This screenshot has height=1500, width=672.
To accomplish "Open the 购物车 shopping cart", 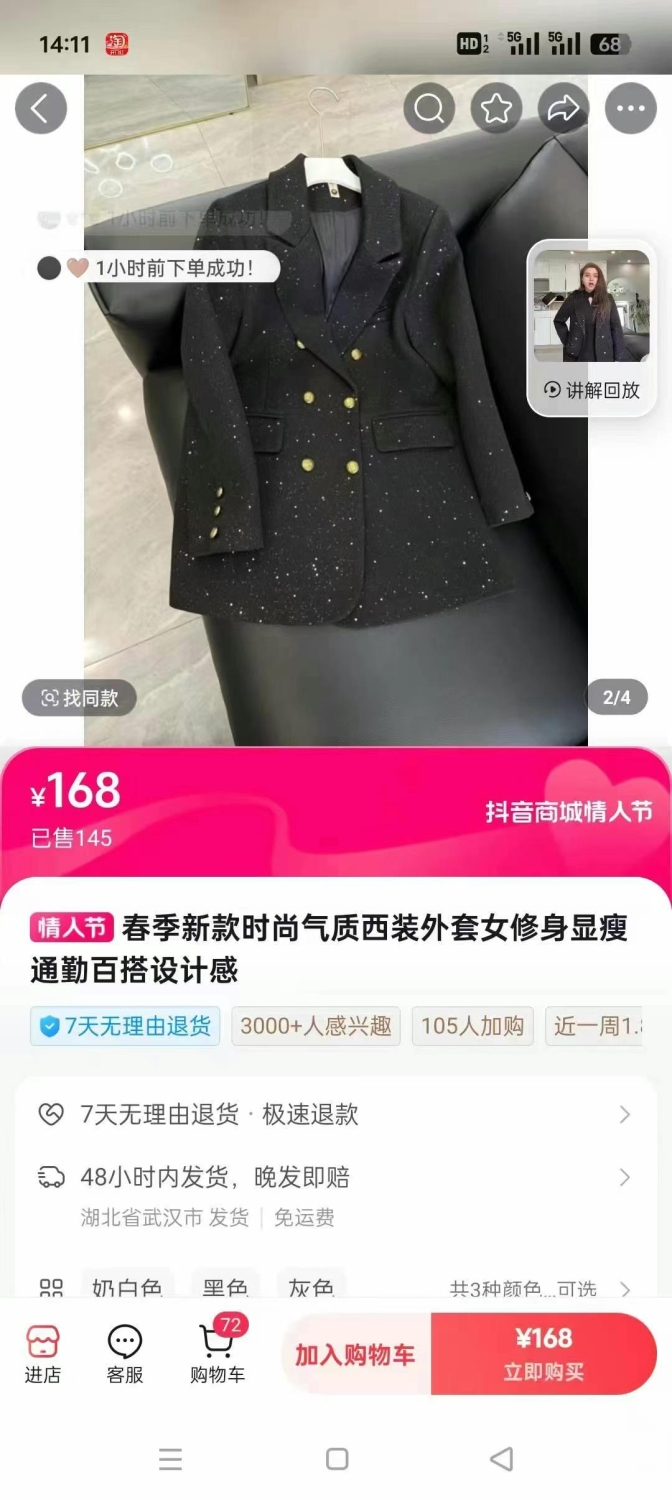I will click(217, 1355).
